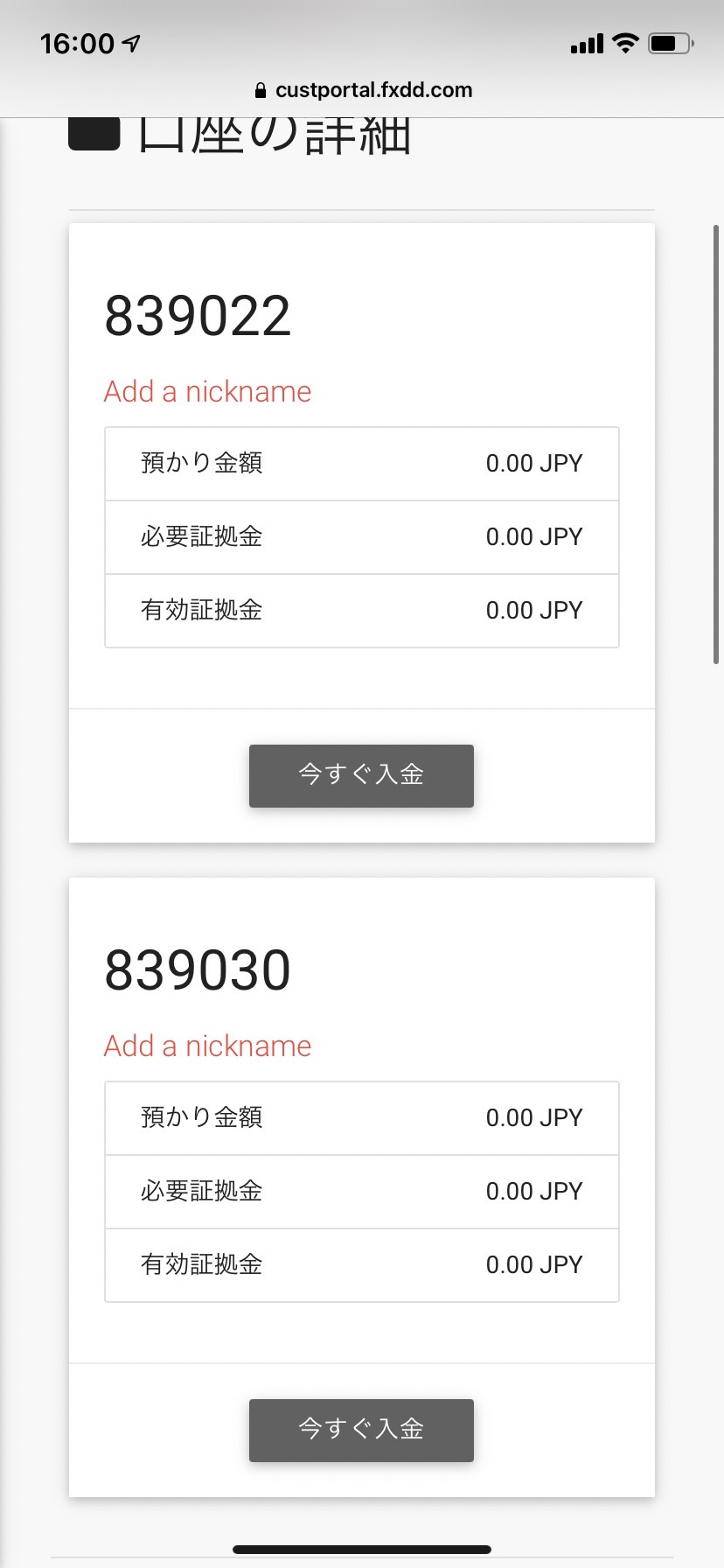Tap 今すぐ入金 for account 839022
The height and width of the screenshot is (1568, 724).
(361, 775)
